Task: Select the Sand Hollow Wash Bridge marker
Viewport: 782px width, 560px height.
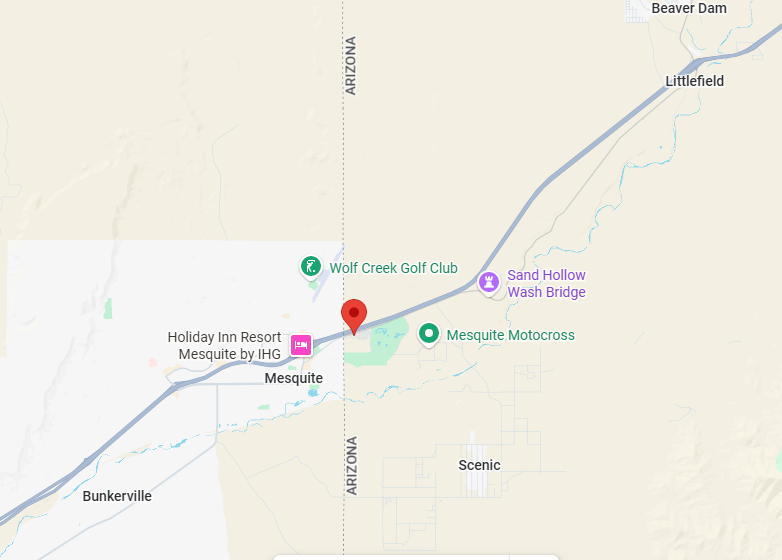Action: point(489,283)
